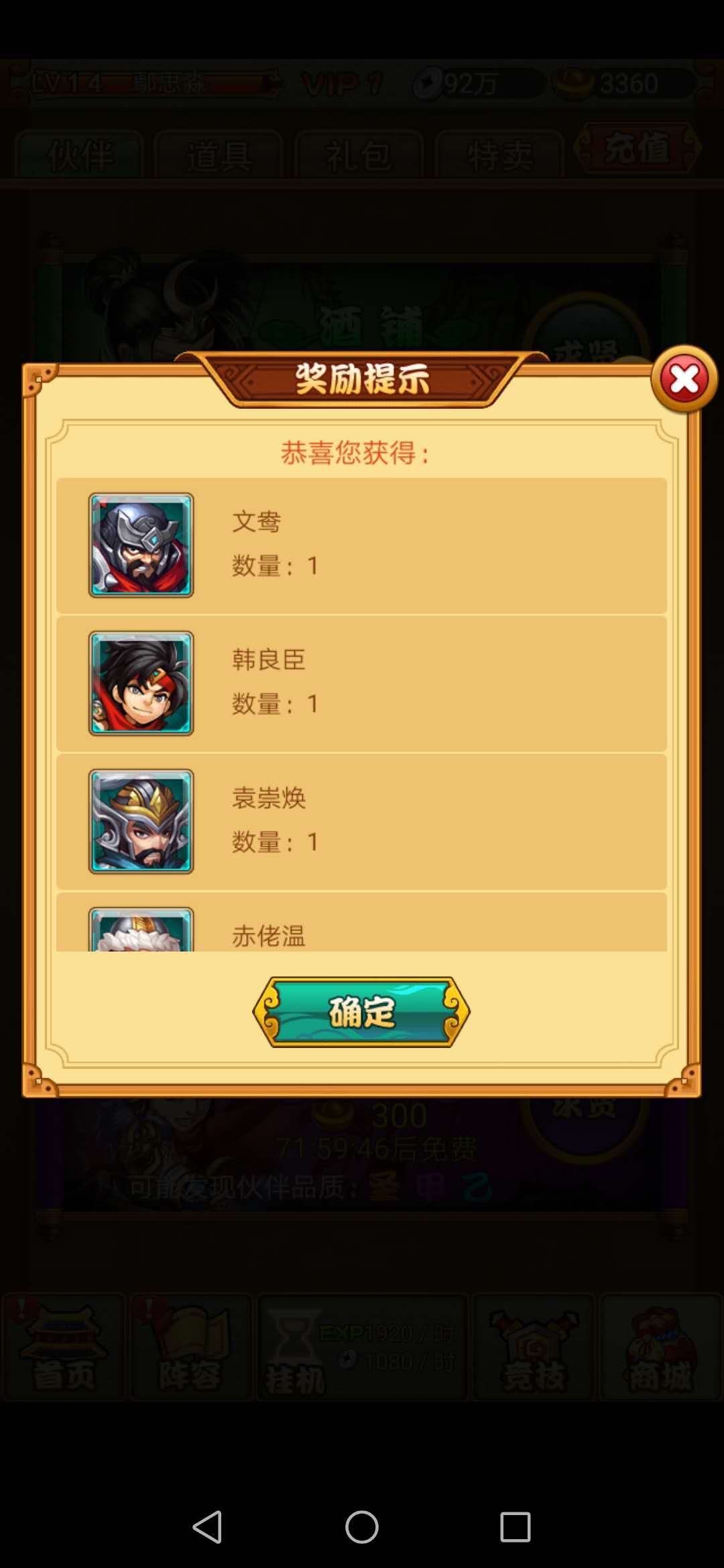The image size is (724, 1568).
Task: Tap the 袁崇焕 hero portrait
Action: coord(141,822)
